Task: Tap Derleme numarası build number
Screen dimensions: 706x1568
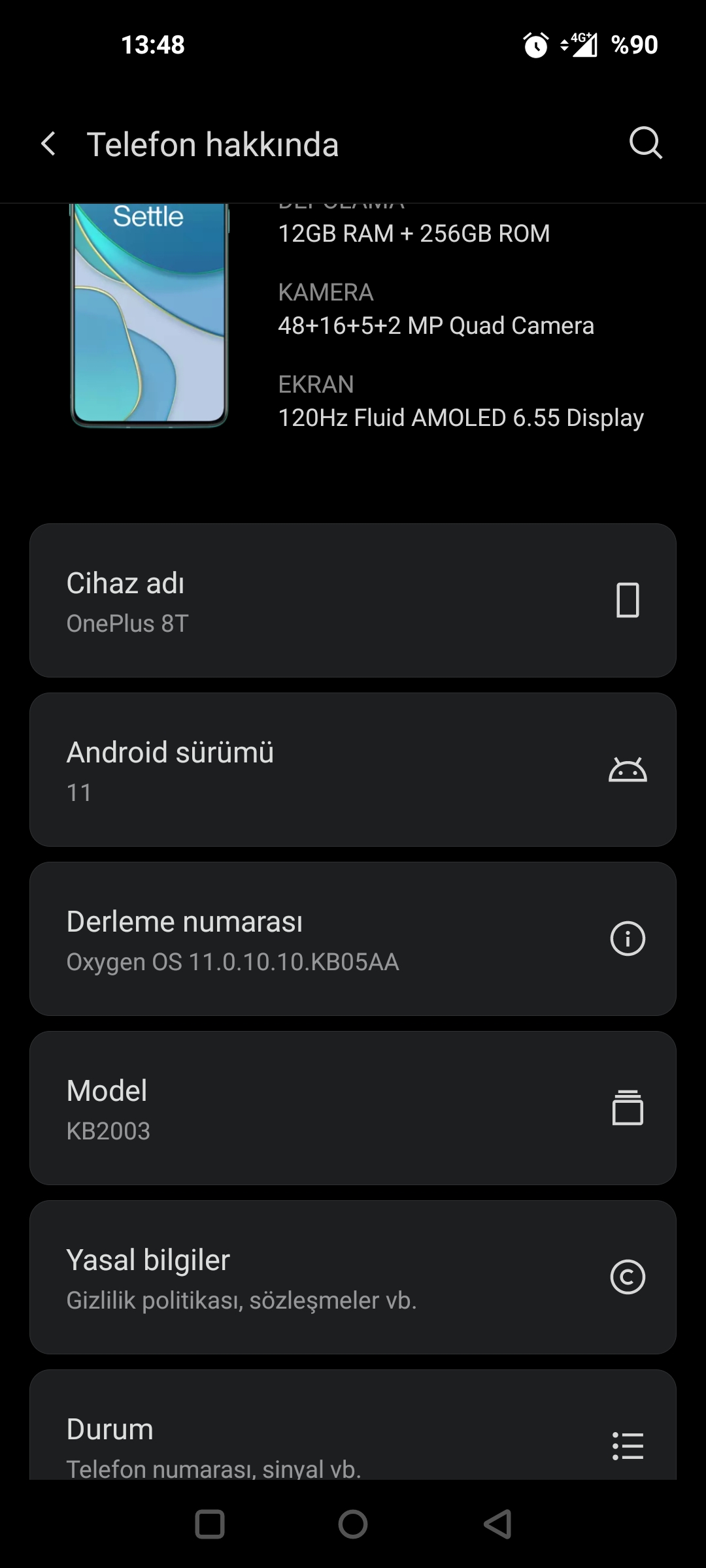Action: pyautogui.click(x=353, y=939)
